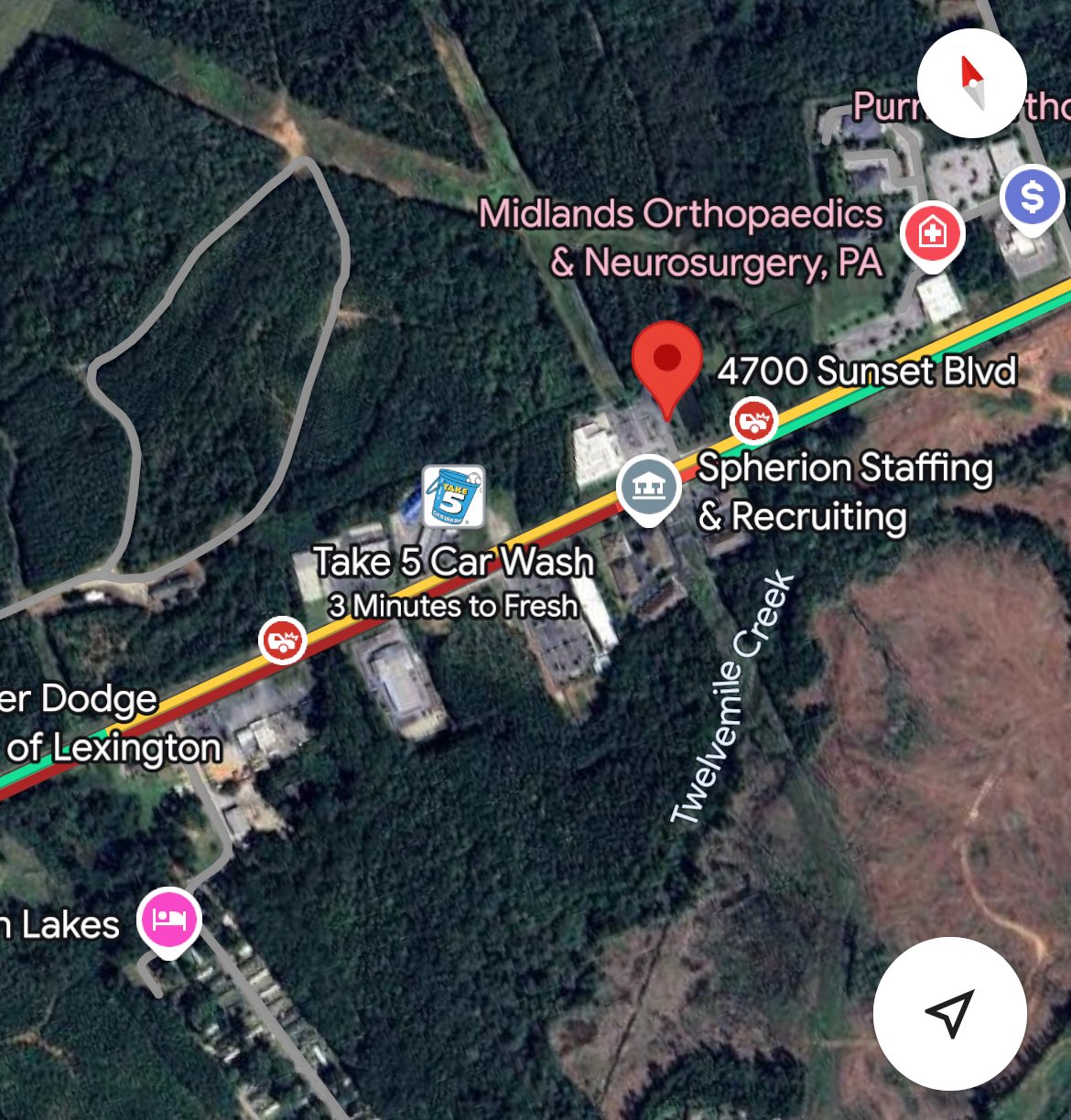The width and height of the screenshot is (1071, 1120).
Task: Open Midlands Orthopaedics medical pin
Action: [932, 235]
